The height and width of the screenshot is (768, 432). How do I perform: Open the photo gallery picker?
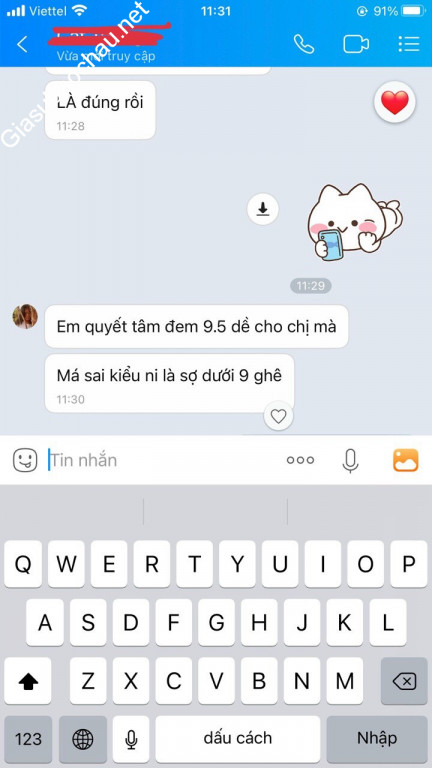[x=406, y=460]
